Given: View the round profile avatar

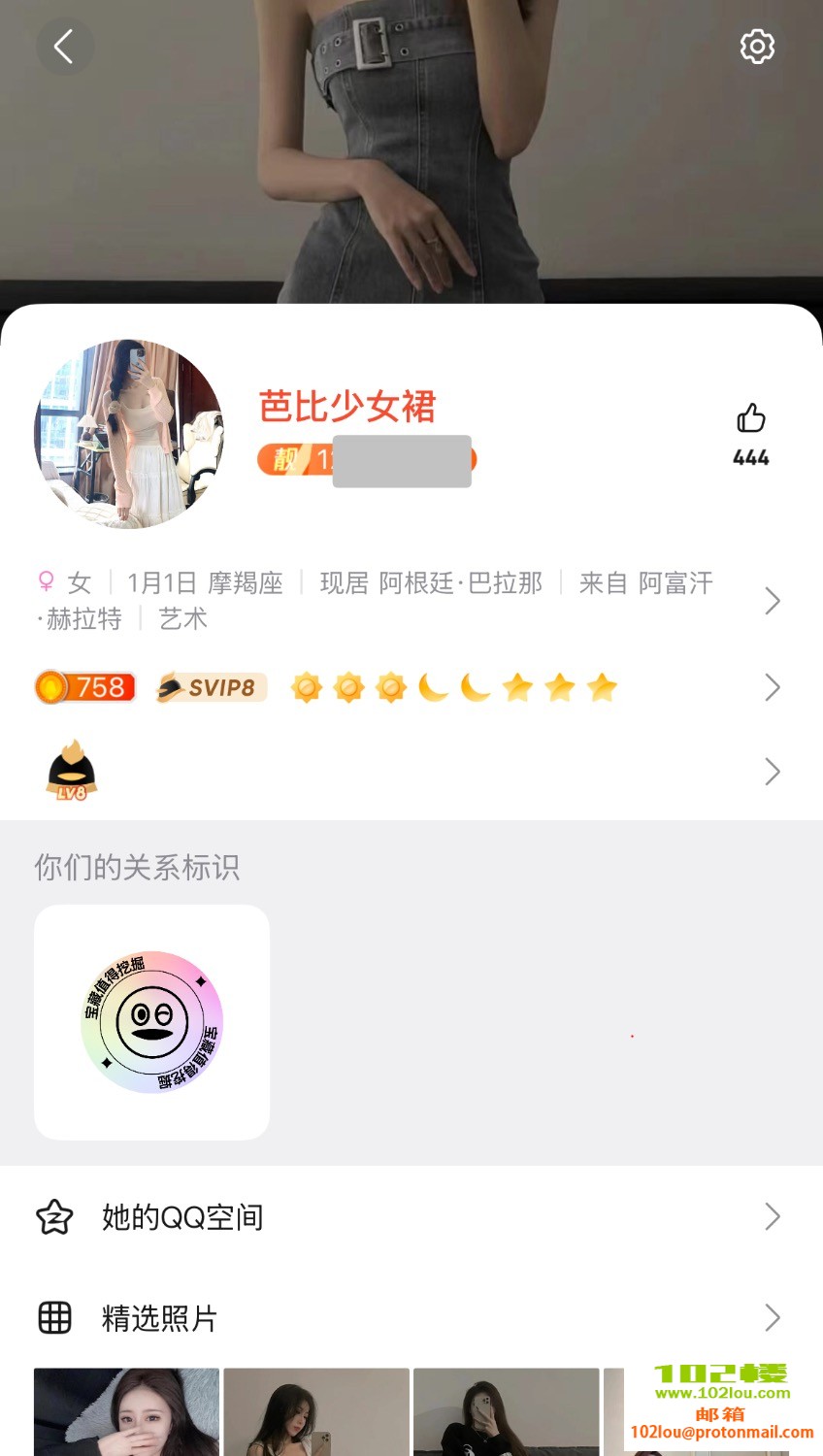Looking at the screenshot, I should (129, 434).
